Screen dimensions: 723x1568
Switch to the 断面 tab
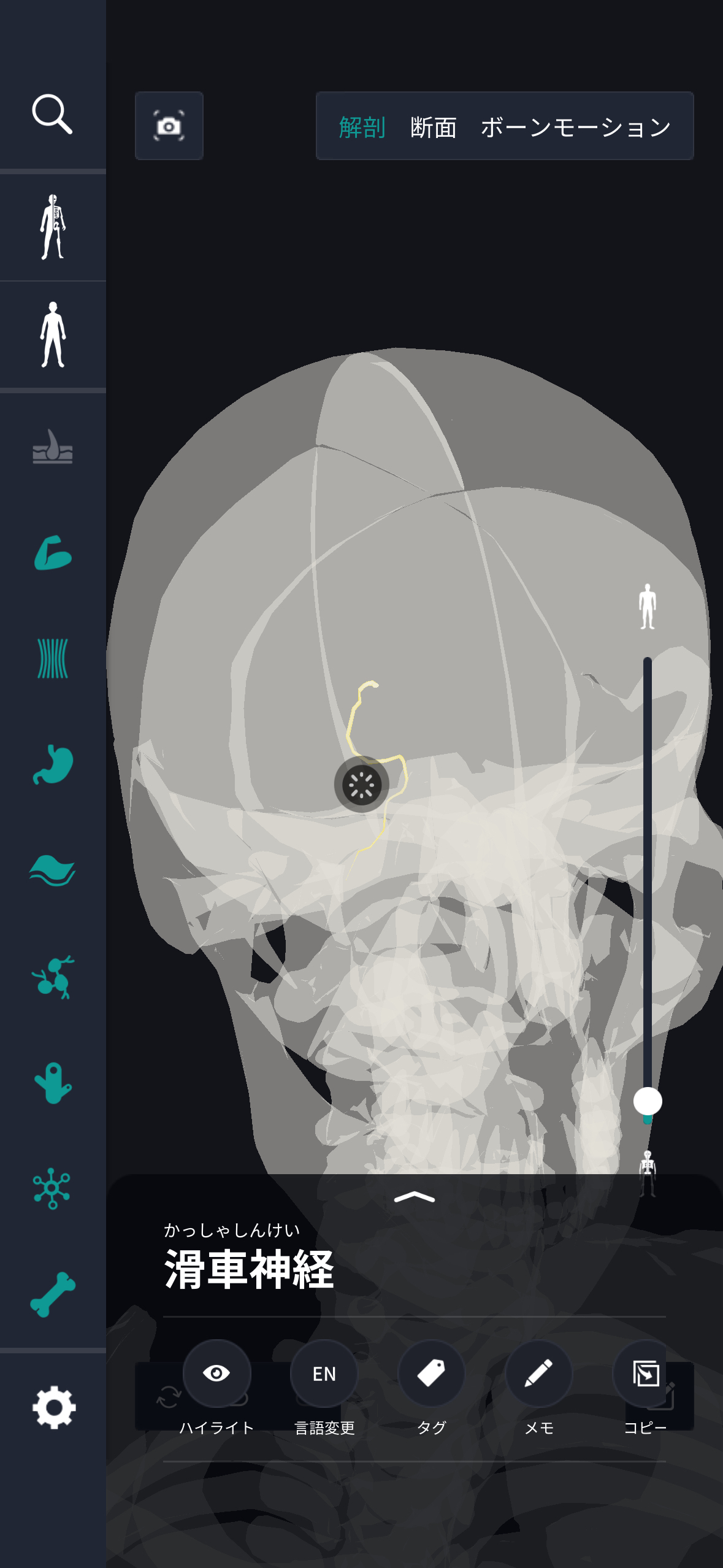[x=433, y=127]
